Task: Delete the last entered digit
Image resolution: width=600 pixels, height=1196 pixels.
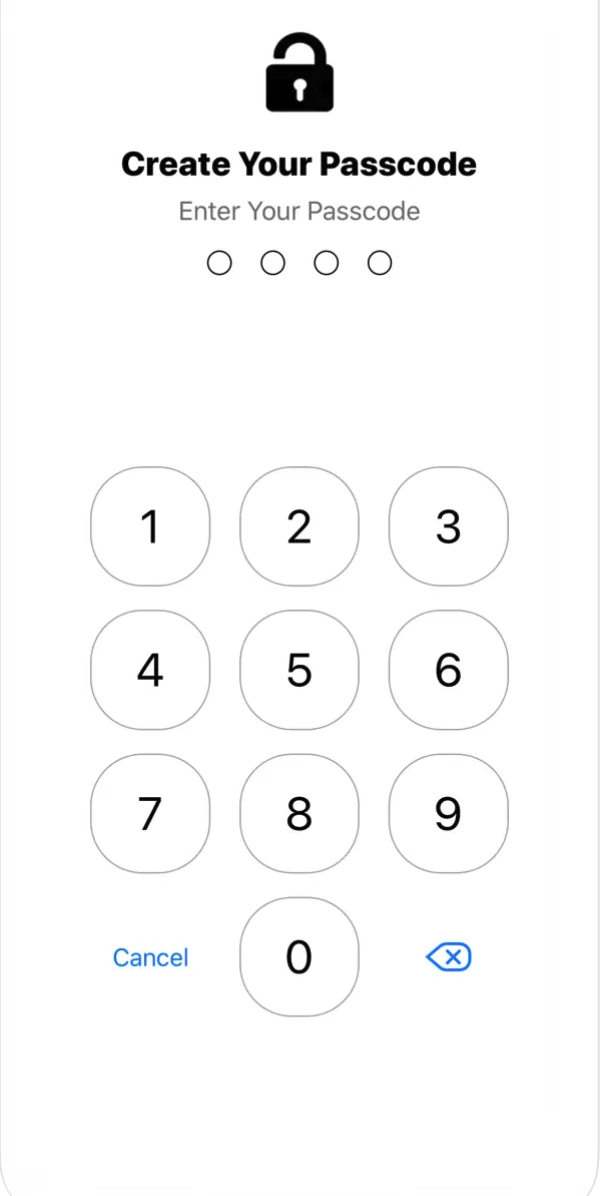Action: pos(449,958)
